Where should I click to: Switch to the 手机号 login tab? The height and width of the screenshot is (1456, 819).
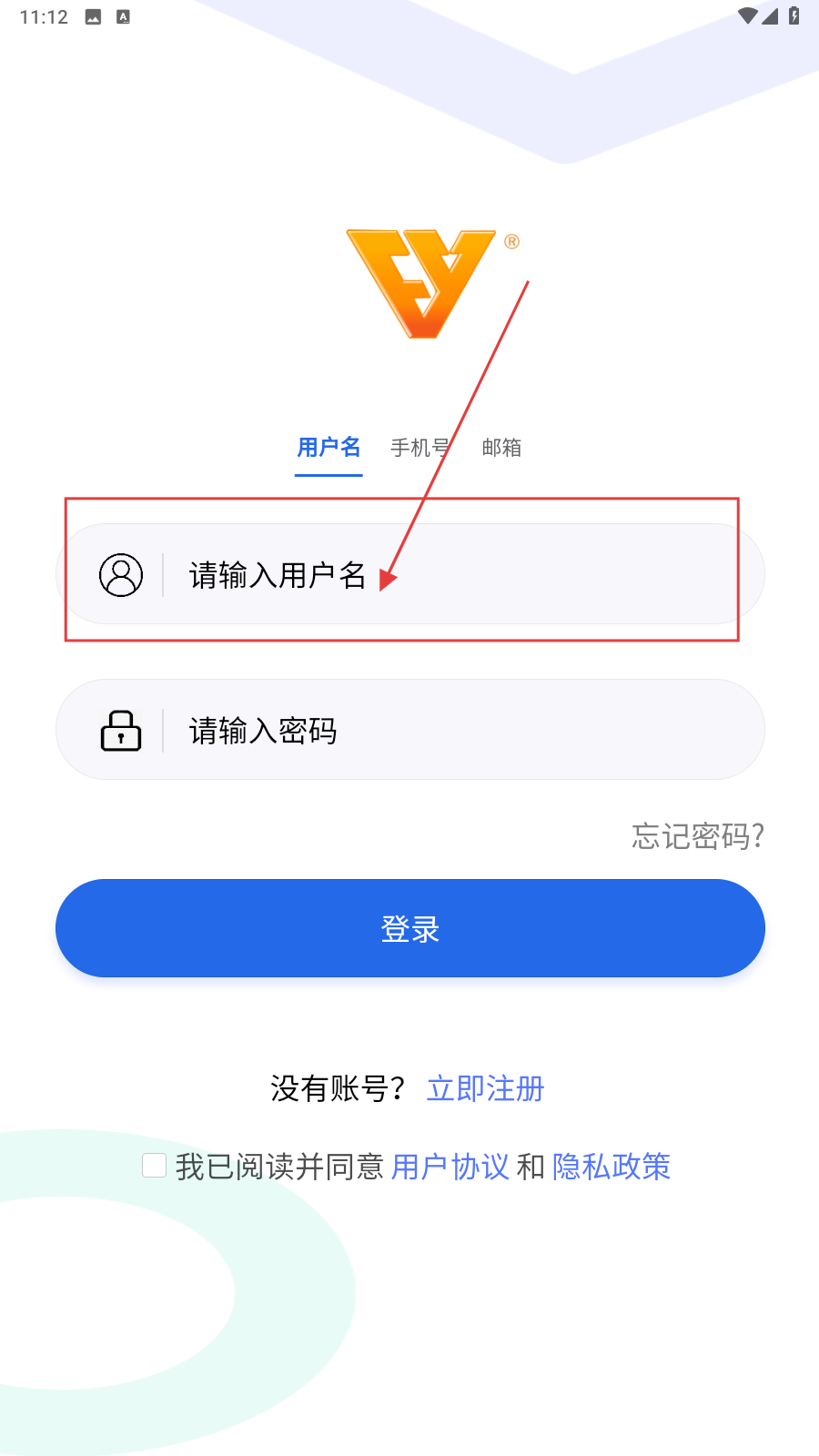[420, 448]
